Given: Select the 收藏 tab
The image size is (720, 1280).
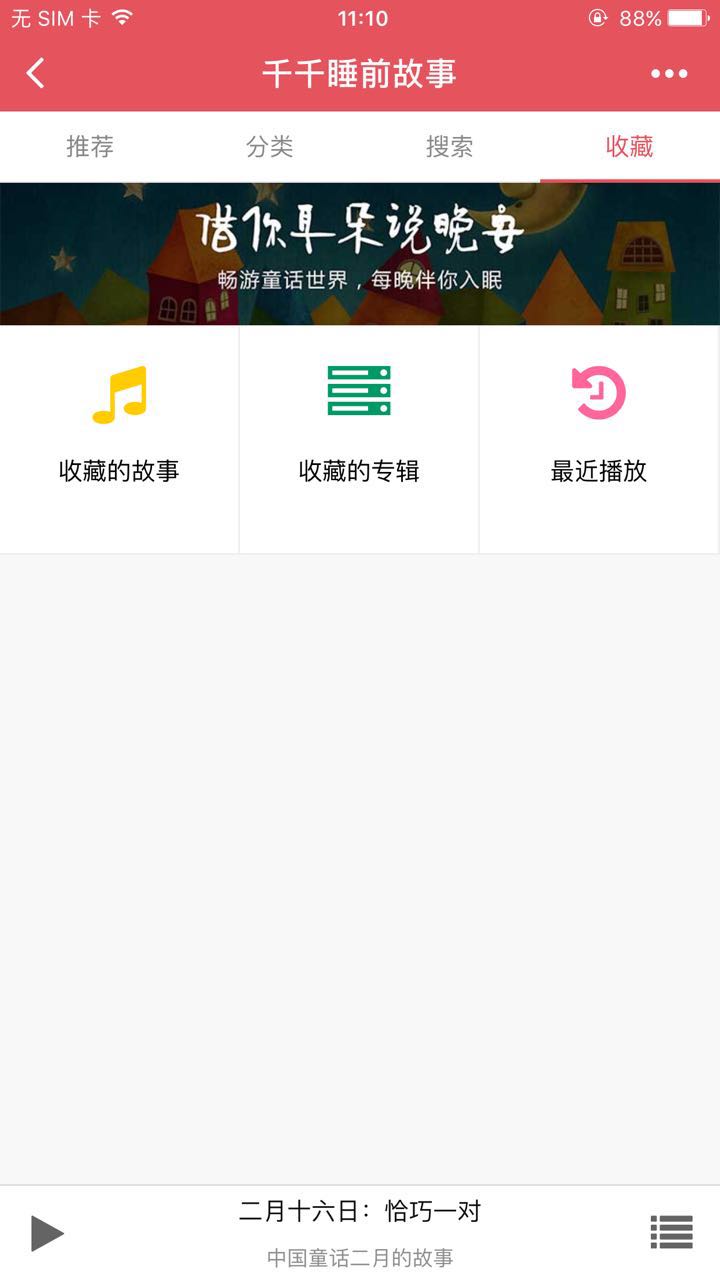Looking at the screenshot, I should click(x=630, y=147).
